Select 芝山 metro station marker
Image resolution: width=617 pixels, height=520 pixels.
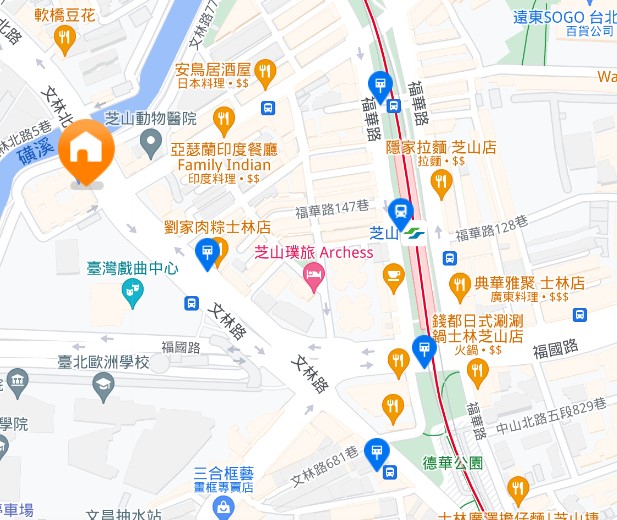point(400,211)
